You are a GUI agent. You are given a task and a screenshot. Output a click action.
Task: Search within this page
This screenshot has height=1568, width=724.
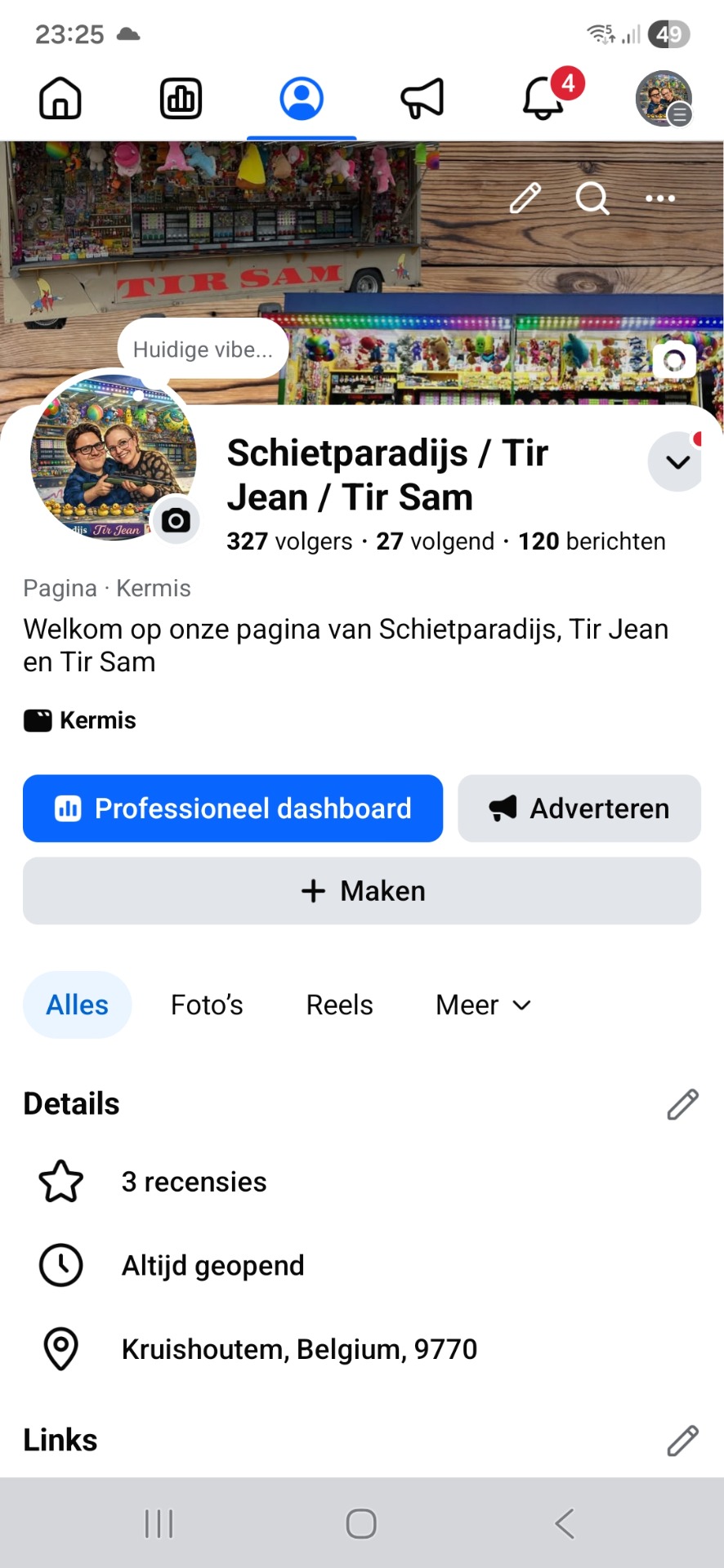(x=592, y=198)
